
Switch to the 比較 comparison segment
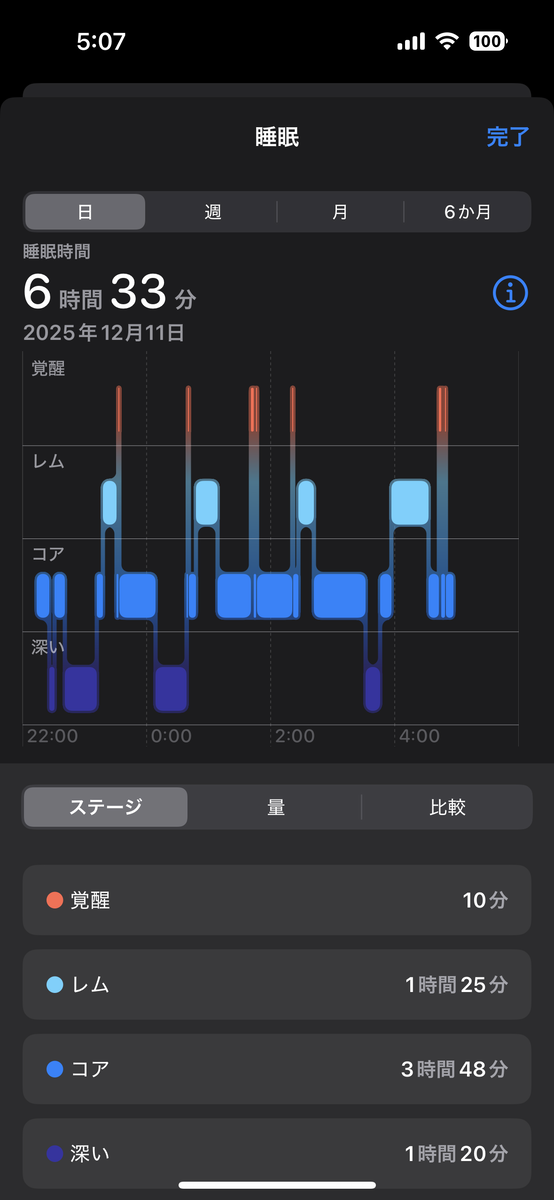coord(447,807)
